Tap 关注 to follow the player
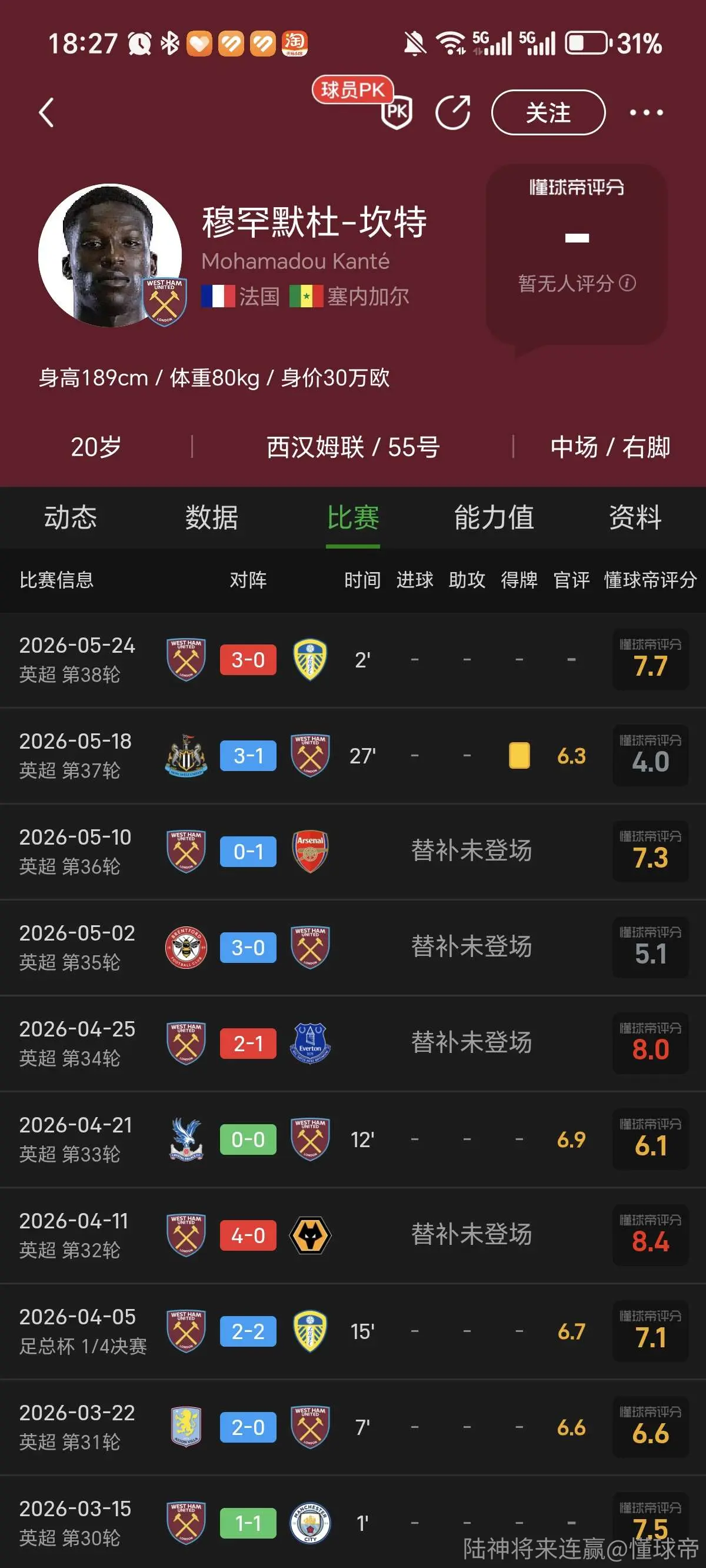The width and height of the screenshot is (706, 1568). (548, 112)
